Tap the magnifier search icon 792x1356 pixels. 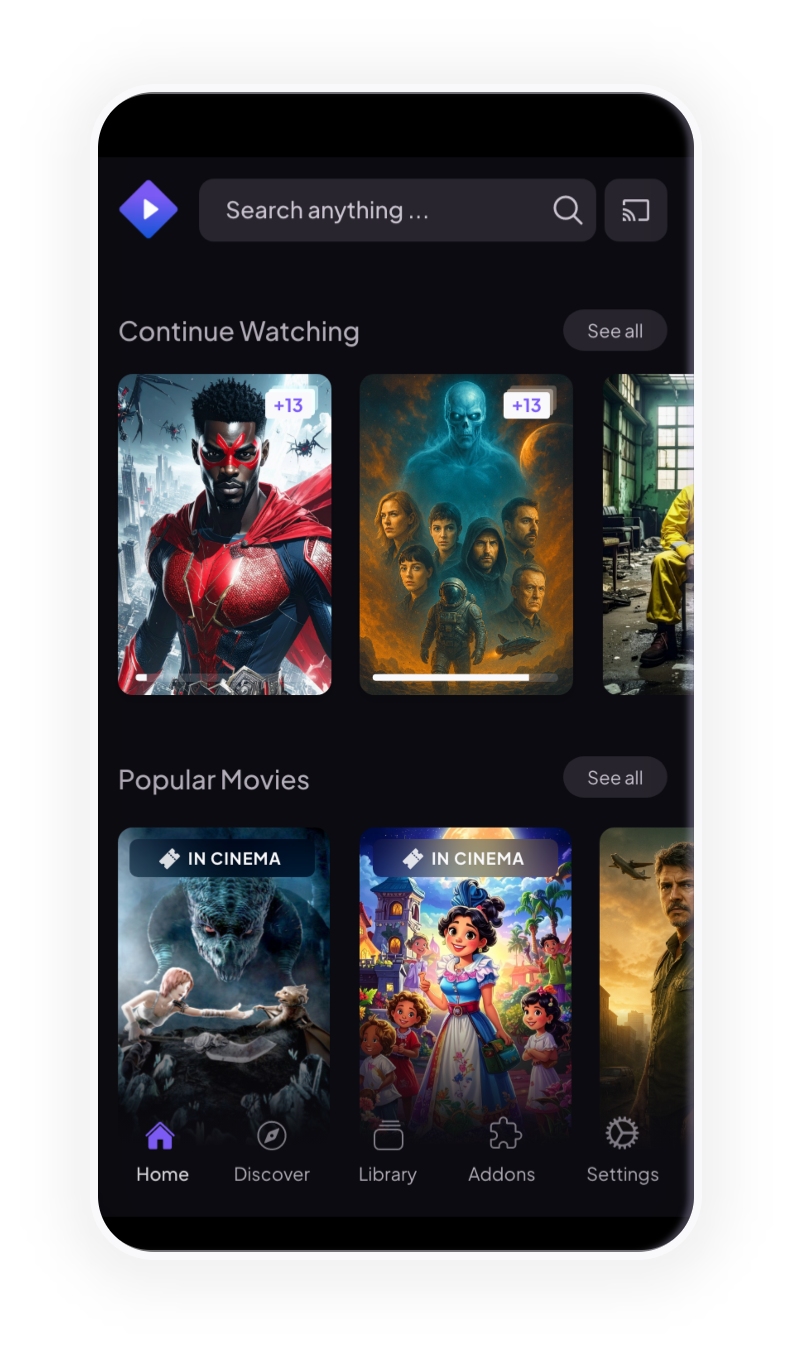[568, 210]
